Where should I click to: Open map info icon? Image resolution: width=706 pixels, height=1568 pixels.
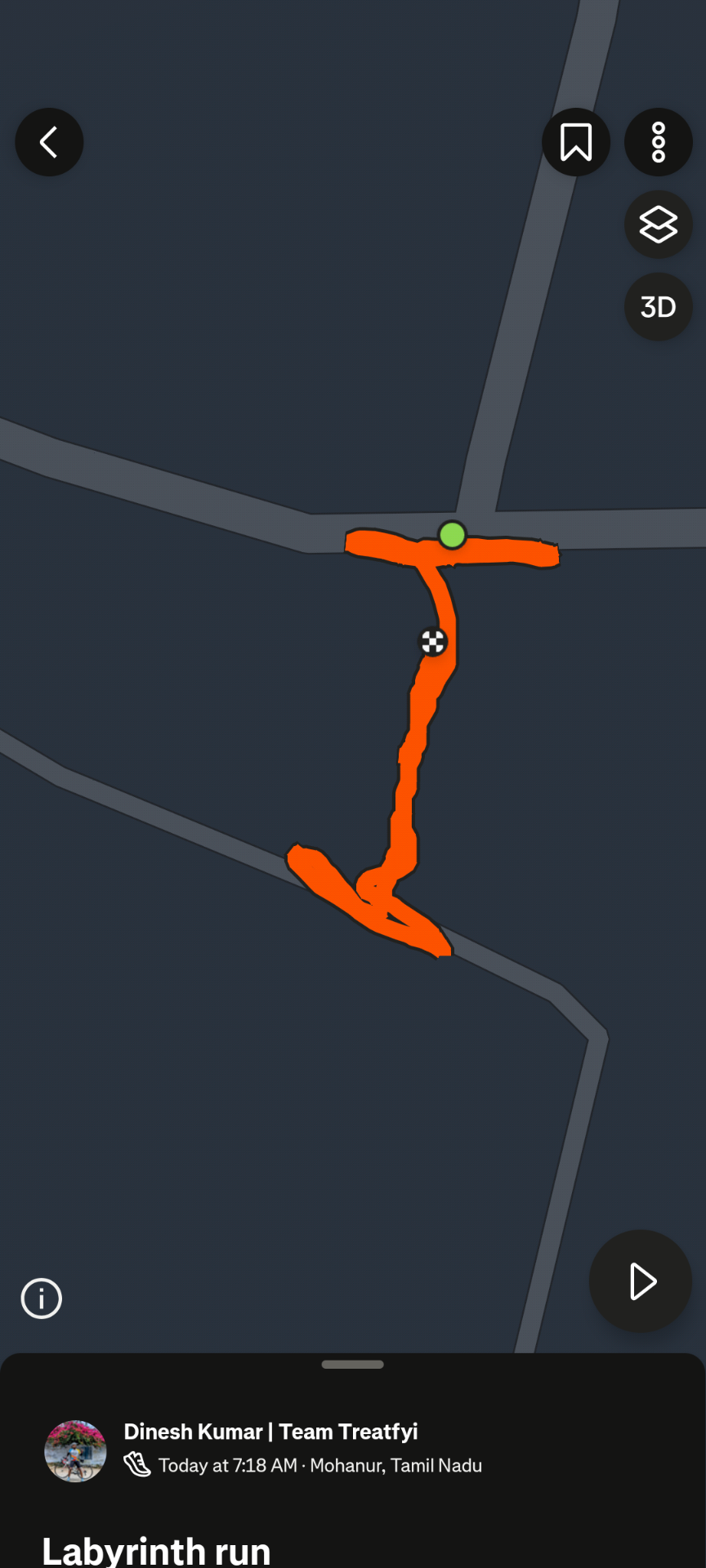[x=42, y=1298]
